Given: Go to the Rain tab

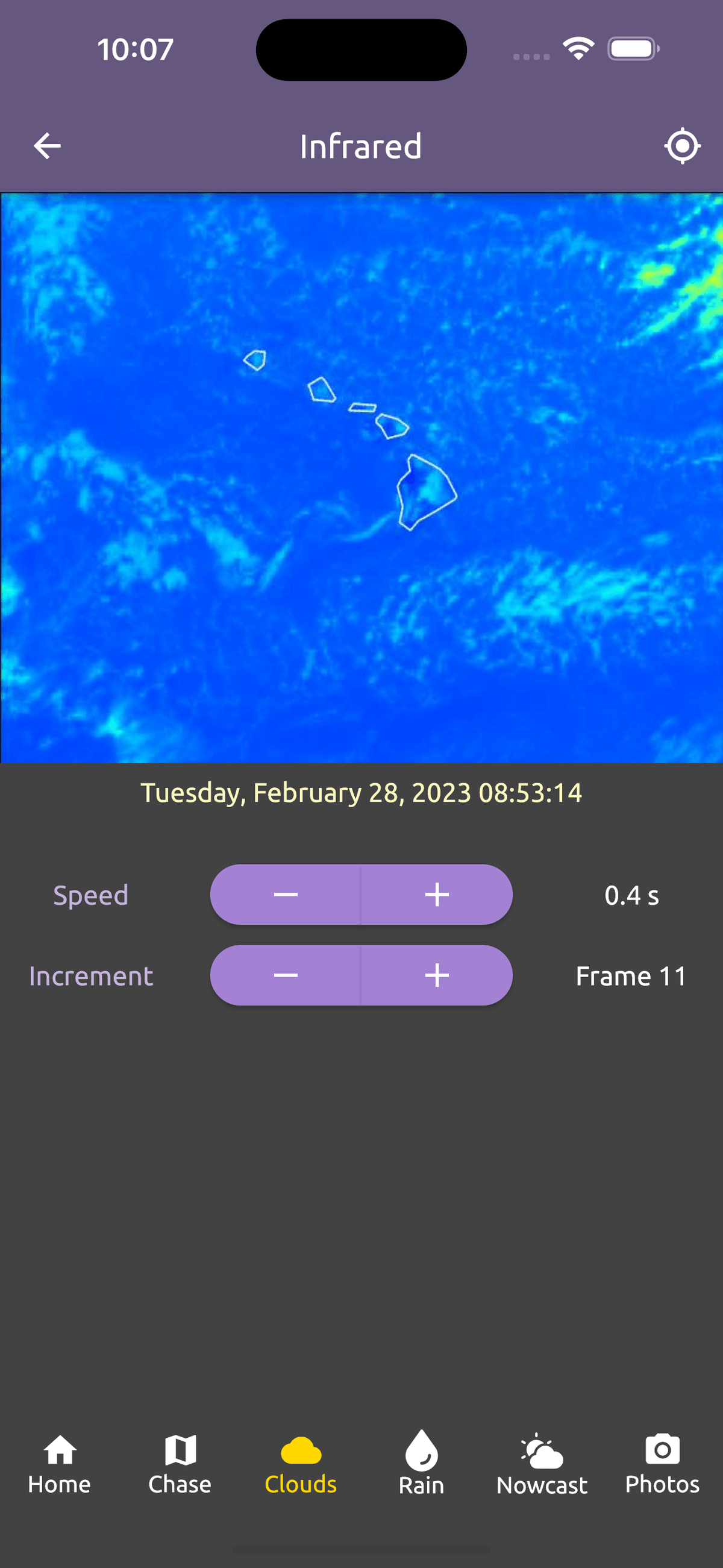Looking at the screenshot, I should (421, 1464).
